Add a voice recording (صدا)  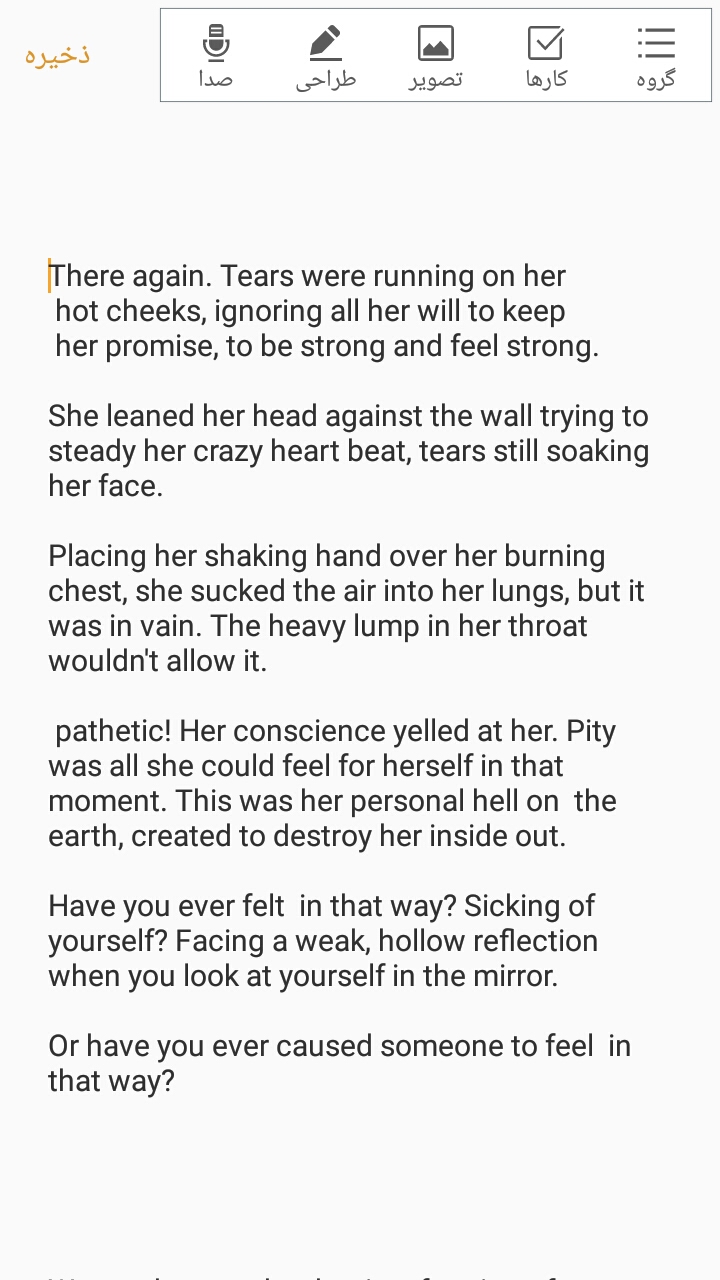(215, 56)
